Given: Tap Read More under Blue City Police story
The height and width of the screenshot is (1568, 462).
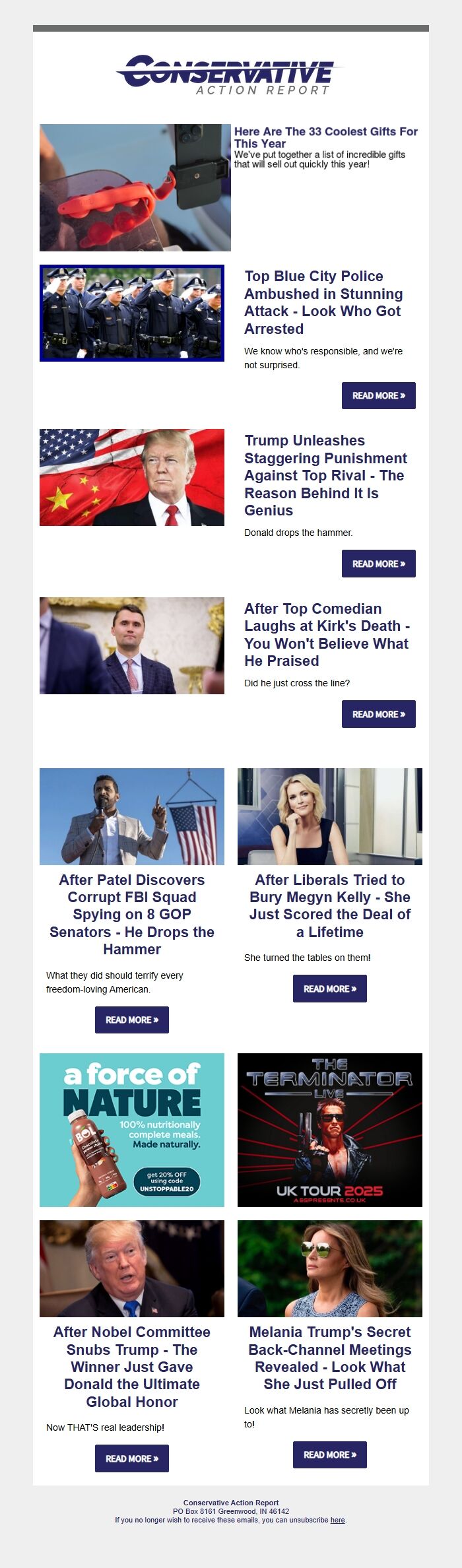Looking at the screenshot, I should click(379, 395).
